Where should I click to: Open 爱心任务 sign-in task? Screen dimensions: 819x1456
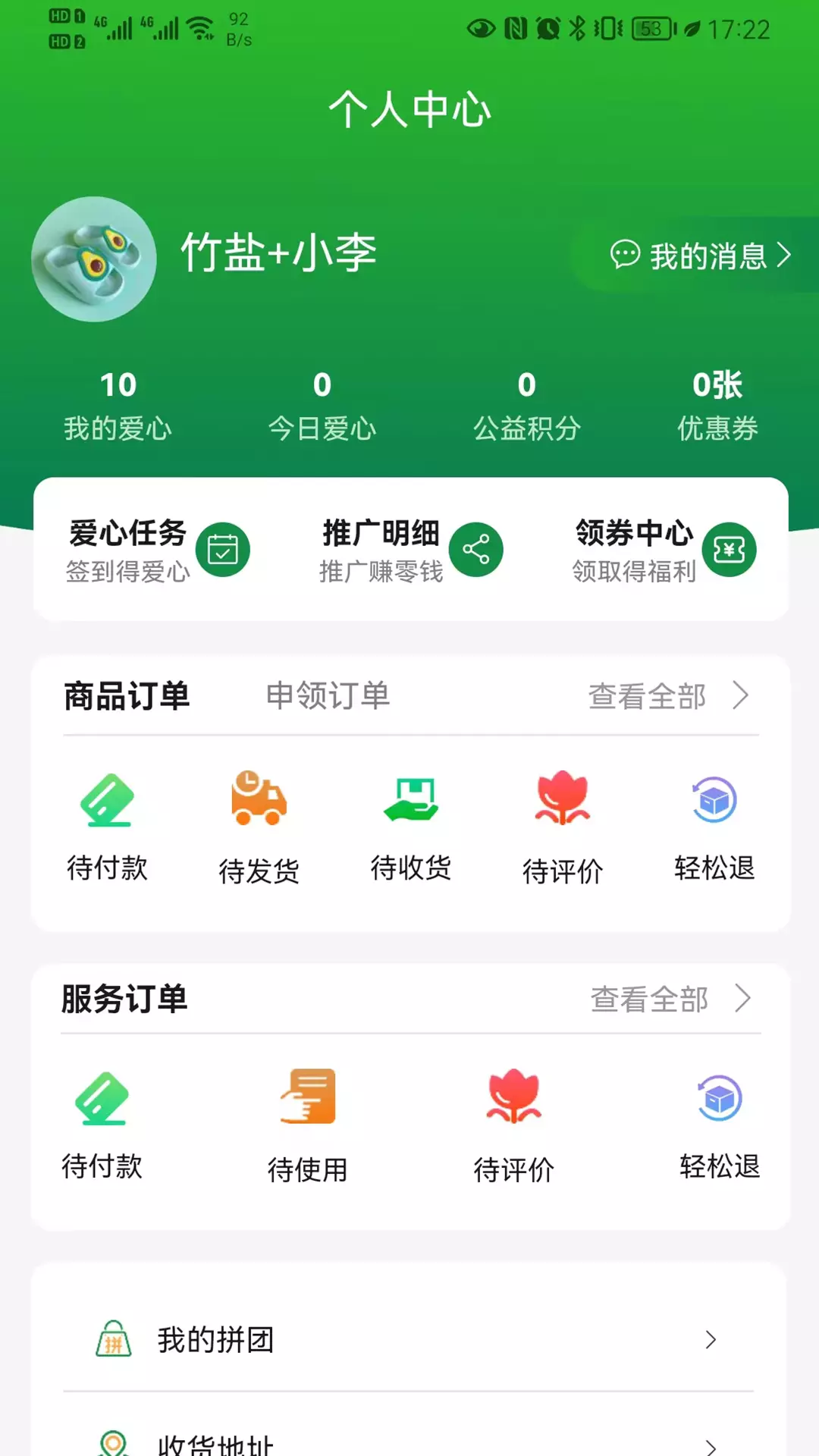pyautogui.click(x=158, y=551)
